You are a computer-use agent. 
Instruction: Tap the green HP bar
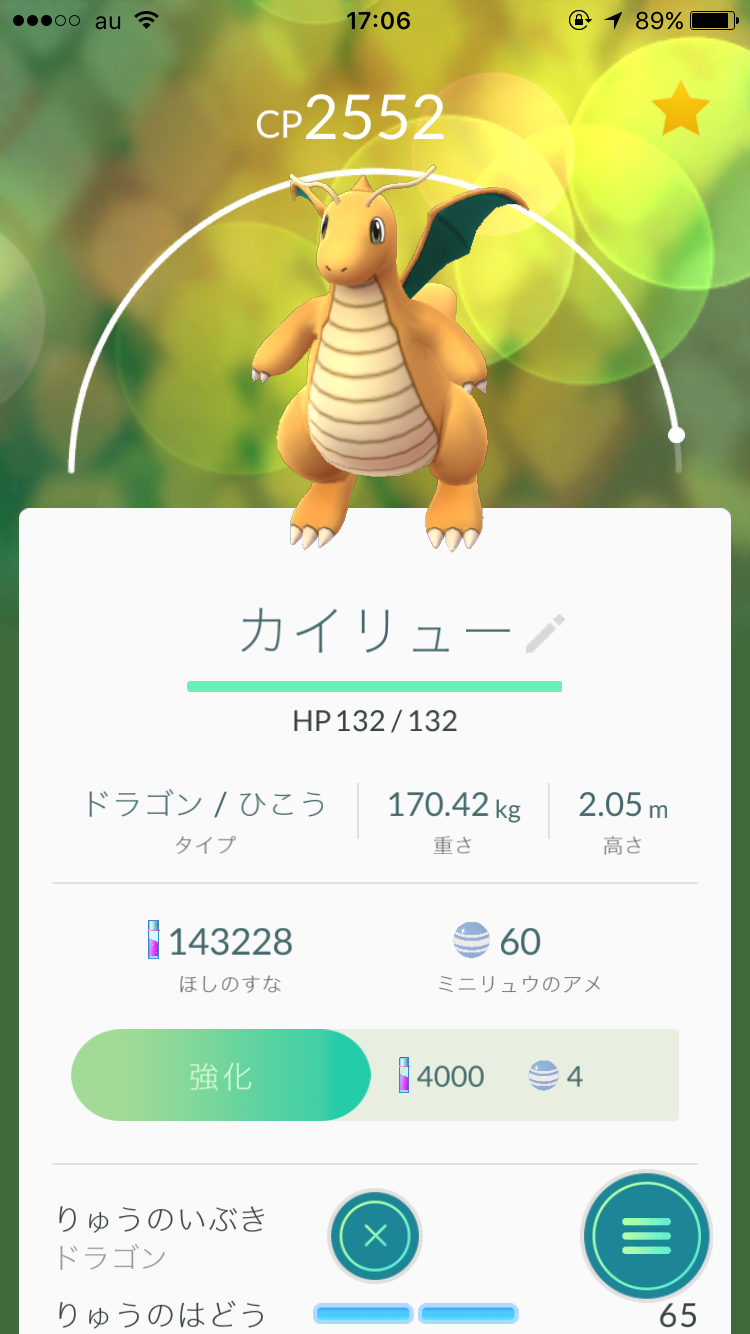coord(375,686)
